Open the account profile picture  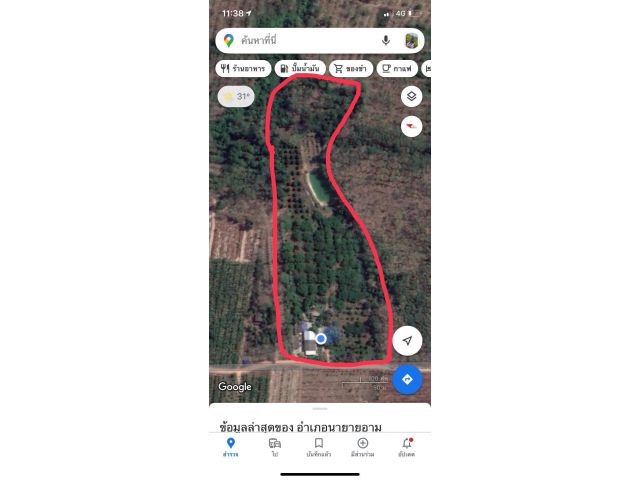(411, 40)
